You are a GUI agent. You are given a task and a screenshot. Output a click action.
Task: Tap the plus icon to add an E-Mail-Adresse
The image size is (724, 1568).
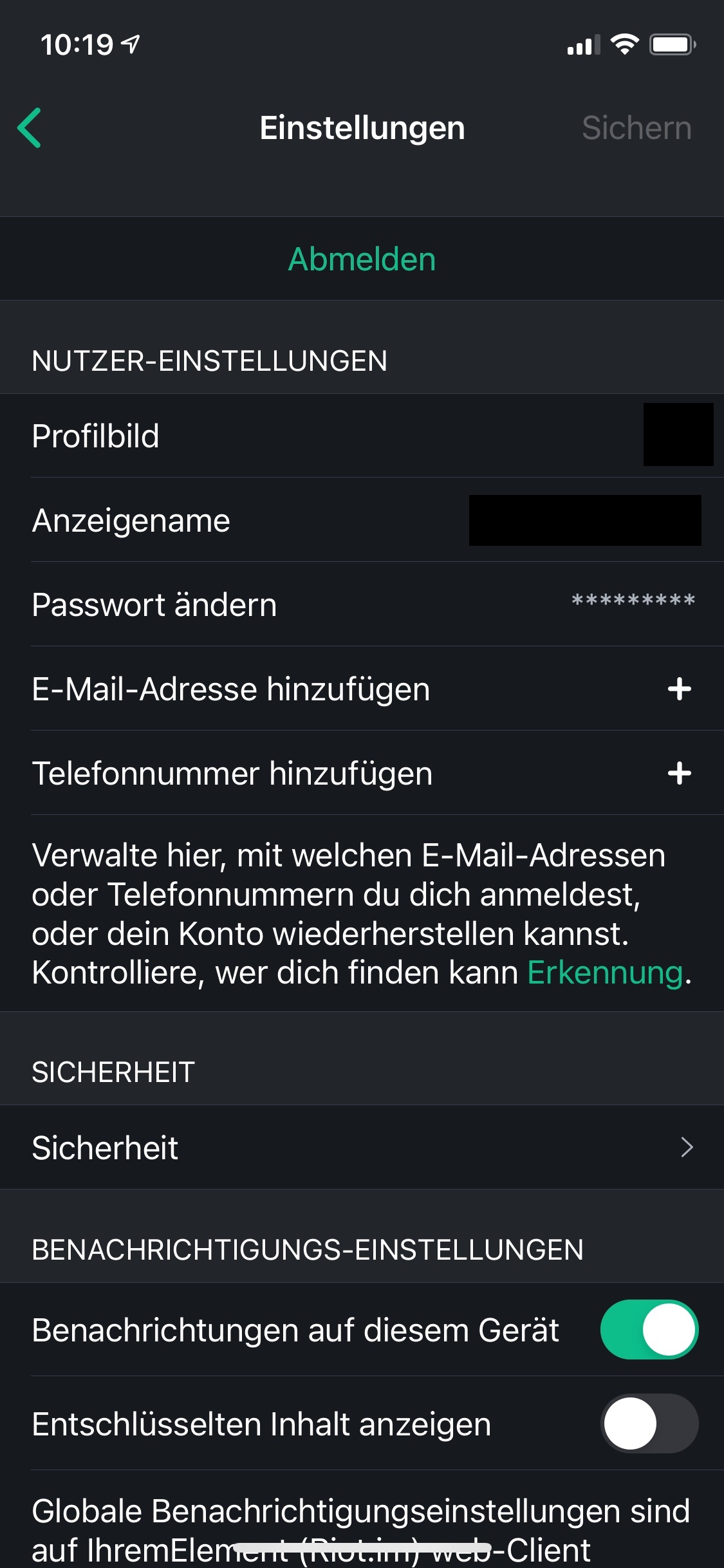tap(679, 688)
